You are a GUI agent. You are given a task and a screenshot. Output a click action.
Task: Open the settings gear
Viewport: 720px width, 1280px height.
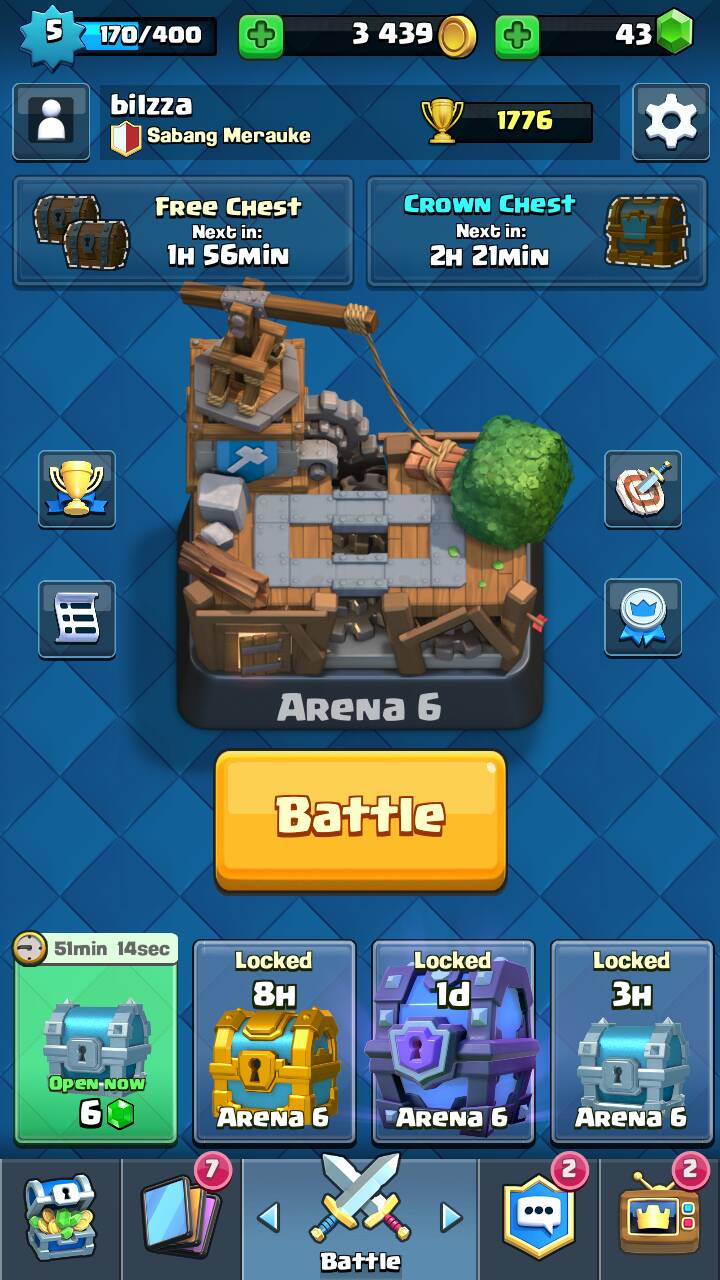[x=671, y=121]
